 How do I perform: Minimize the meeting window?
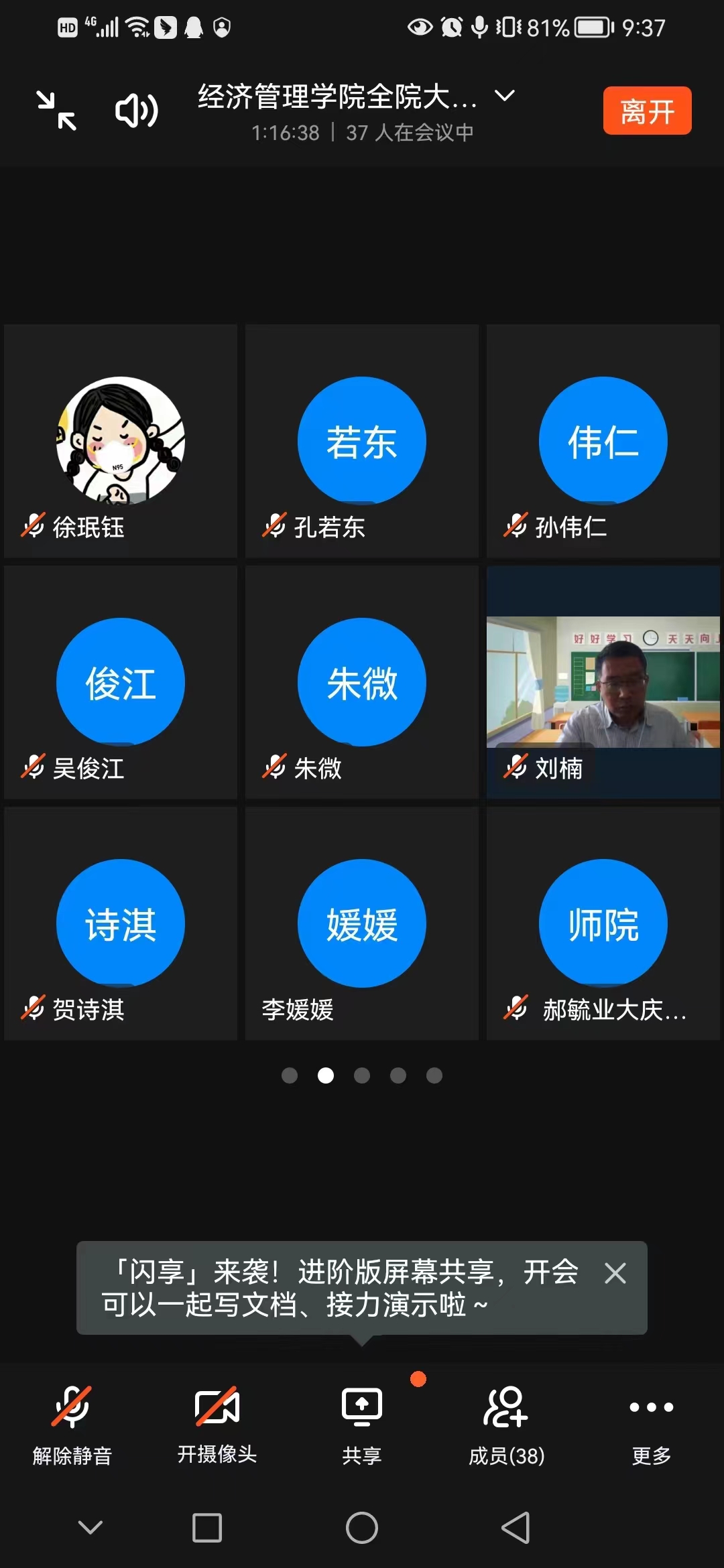click(x=56, y=111)
